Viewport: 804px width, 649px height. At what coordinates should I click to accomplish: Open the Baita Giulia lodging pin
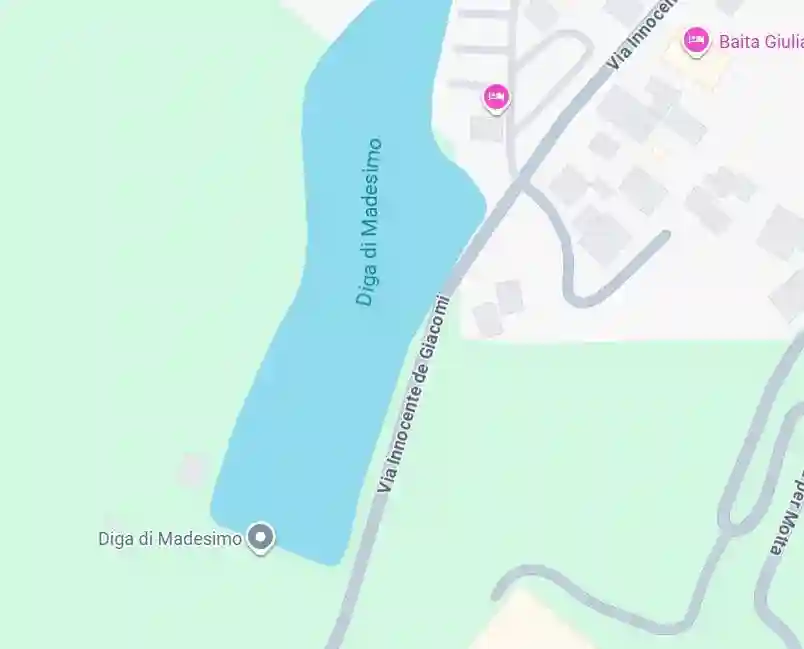click(x=696, y=41)
